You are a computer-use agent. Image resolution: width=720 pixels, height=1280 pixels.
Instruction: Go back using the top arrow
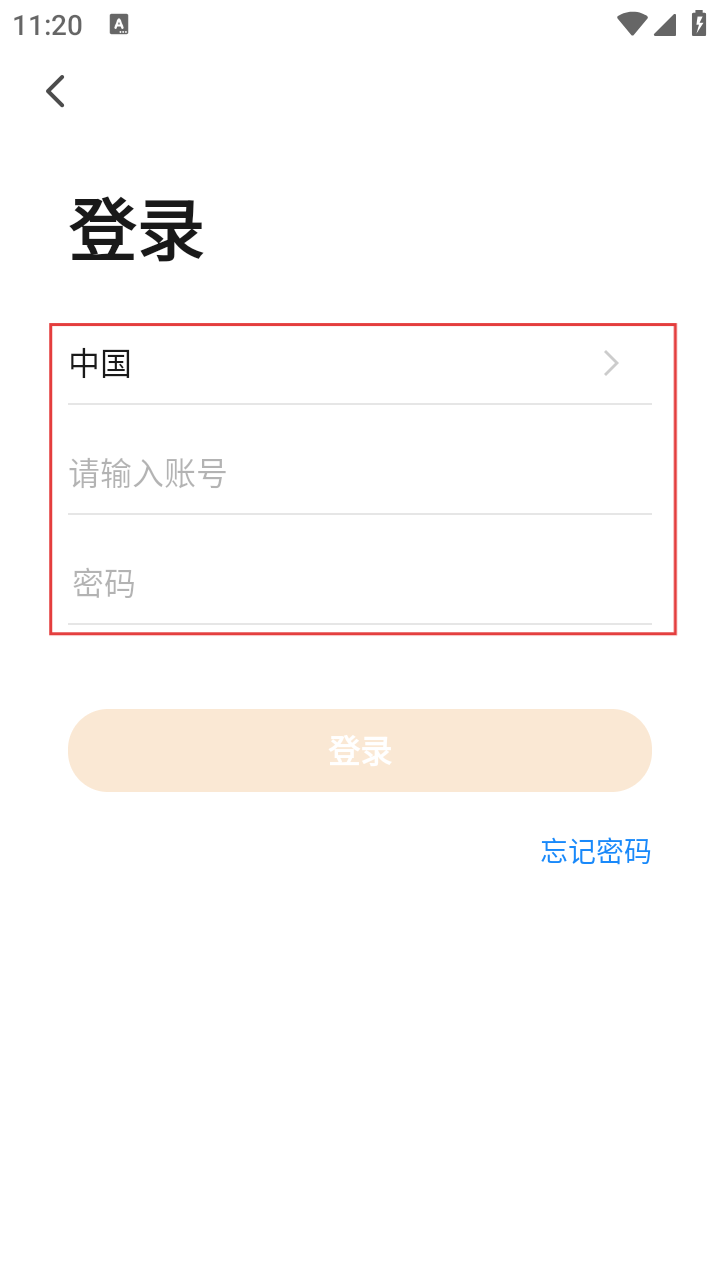coord(56,91)
